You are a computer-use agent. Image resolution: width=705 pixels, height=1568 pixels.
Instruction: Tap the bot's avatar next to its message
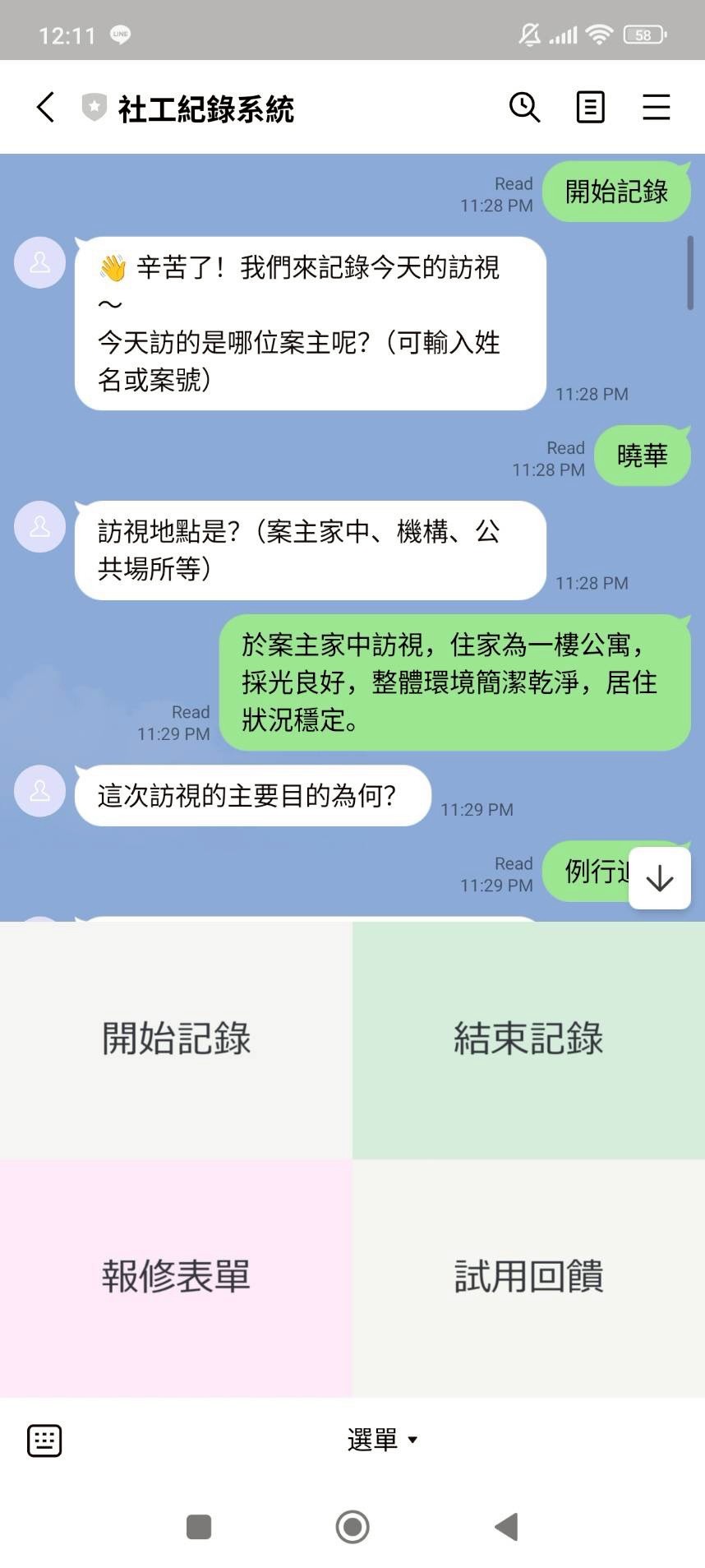pos(39,261)
